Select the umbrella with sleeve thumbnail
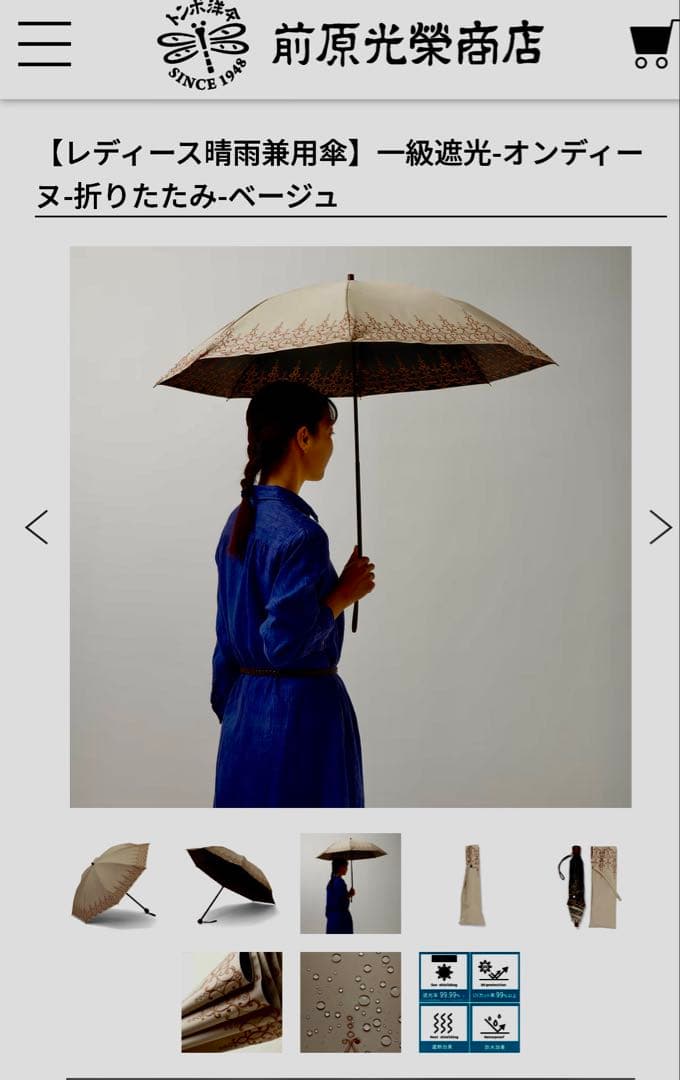The width and height of the screenshot is (680, 1080). pyautogui.click(x=589, y=885)
